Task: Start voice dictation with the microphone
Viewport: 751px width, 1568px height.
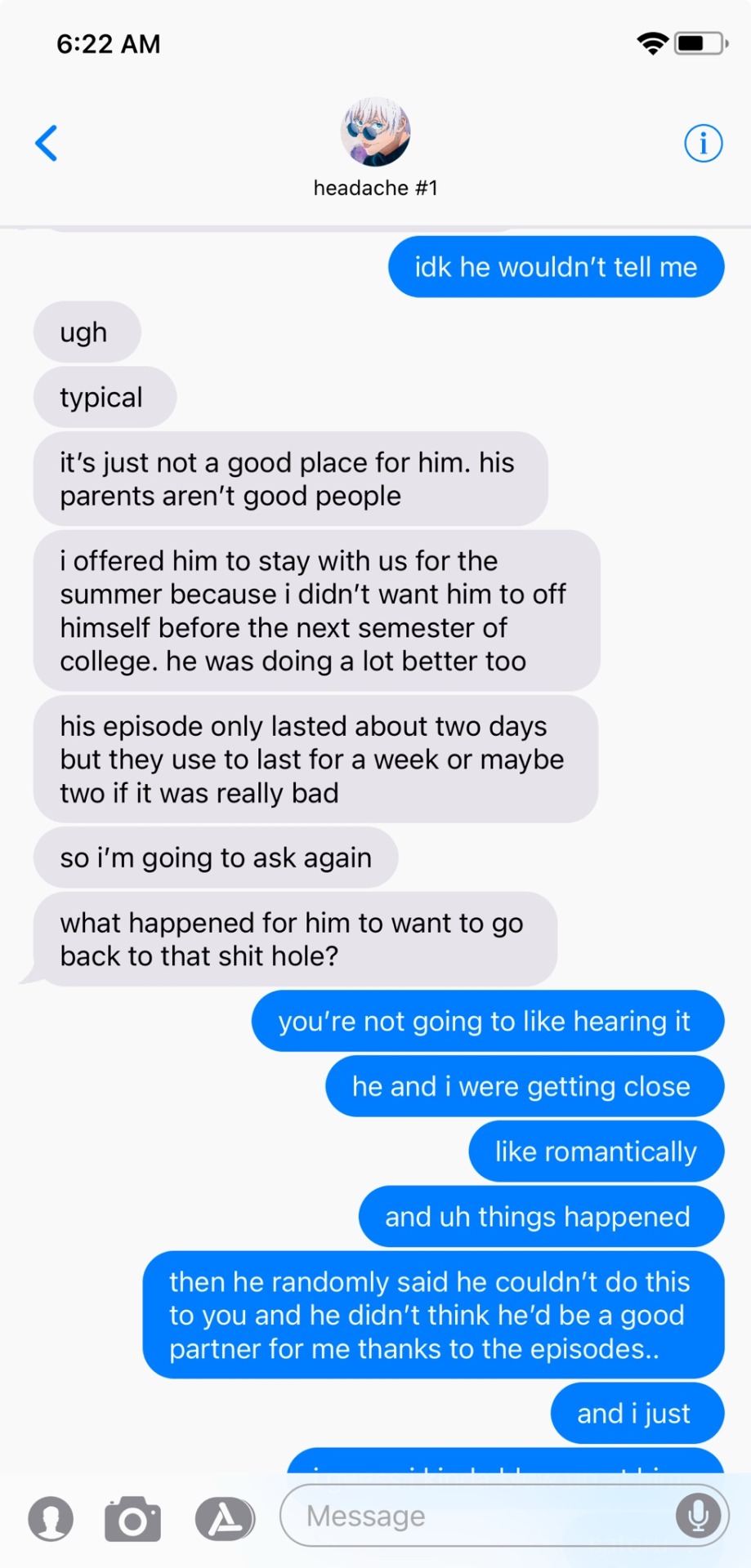Action: tap(698, 1516)
